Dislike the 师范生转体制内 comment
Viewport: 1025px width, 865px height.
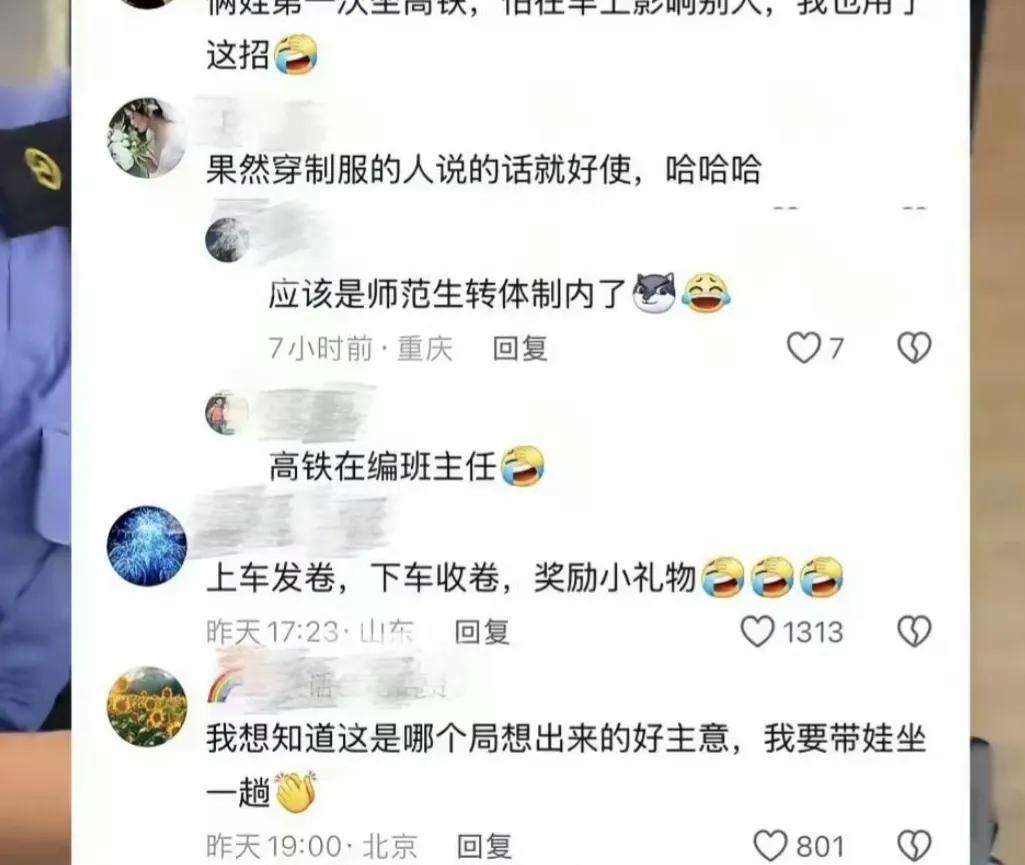coord(913,348)
